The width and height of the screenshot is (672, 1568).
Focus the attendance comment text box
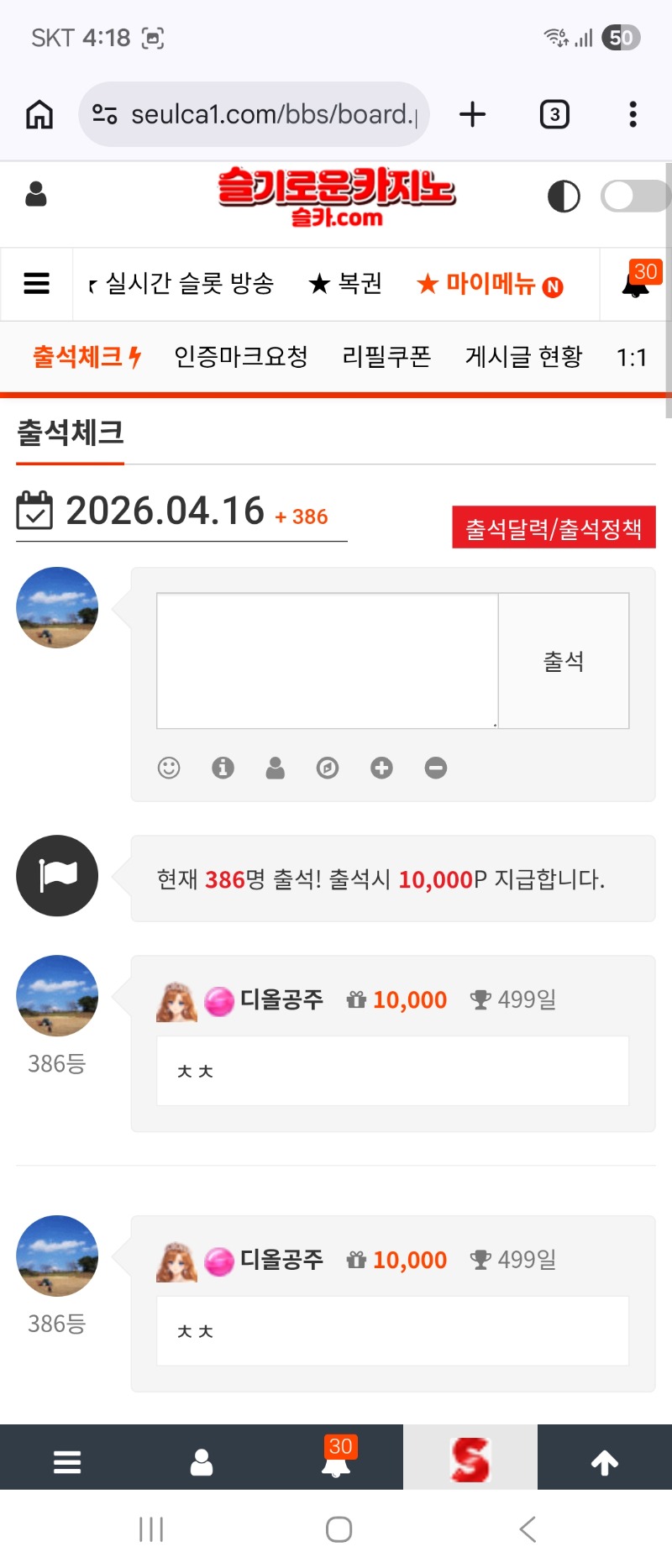tap(328, 661)
